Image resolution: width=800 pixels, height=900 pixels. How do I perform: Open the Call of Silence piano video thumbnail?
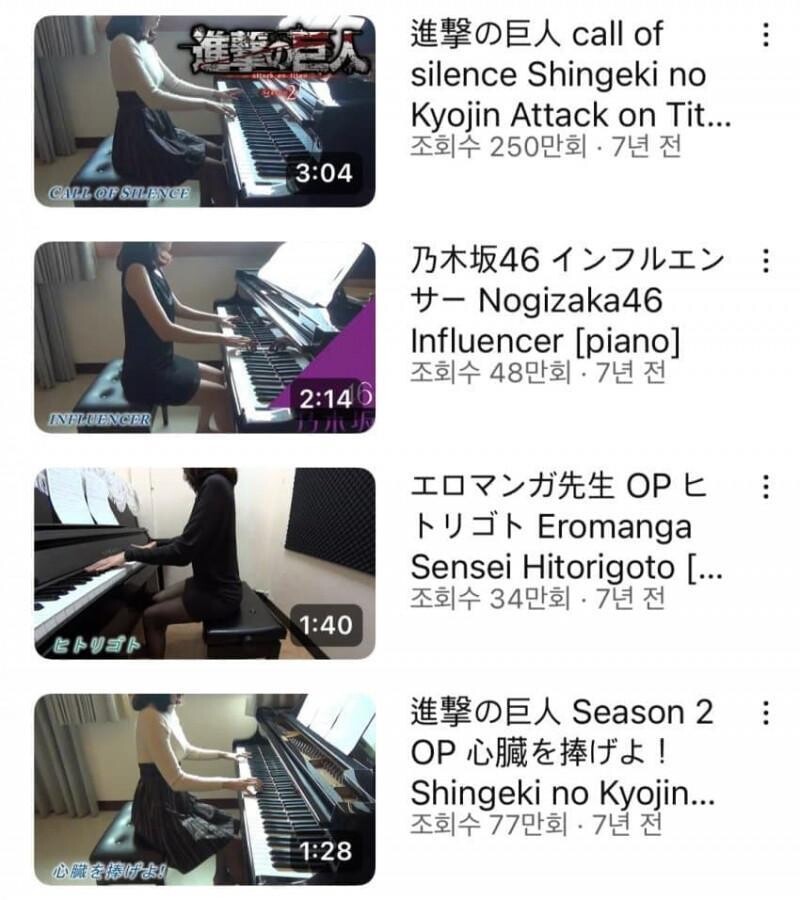(x=204, y=111)
